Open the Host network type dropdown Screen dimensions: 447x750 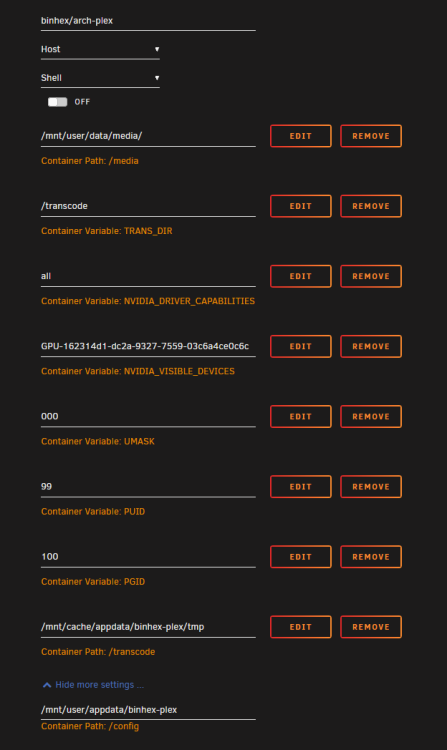click(x=100, y=50)
